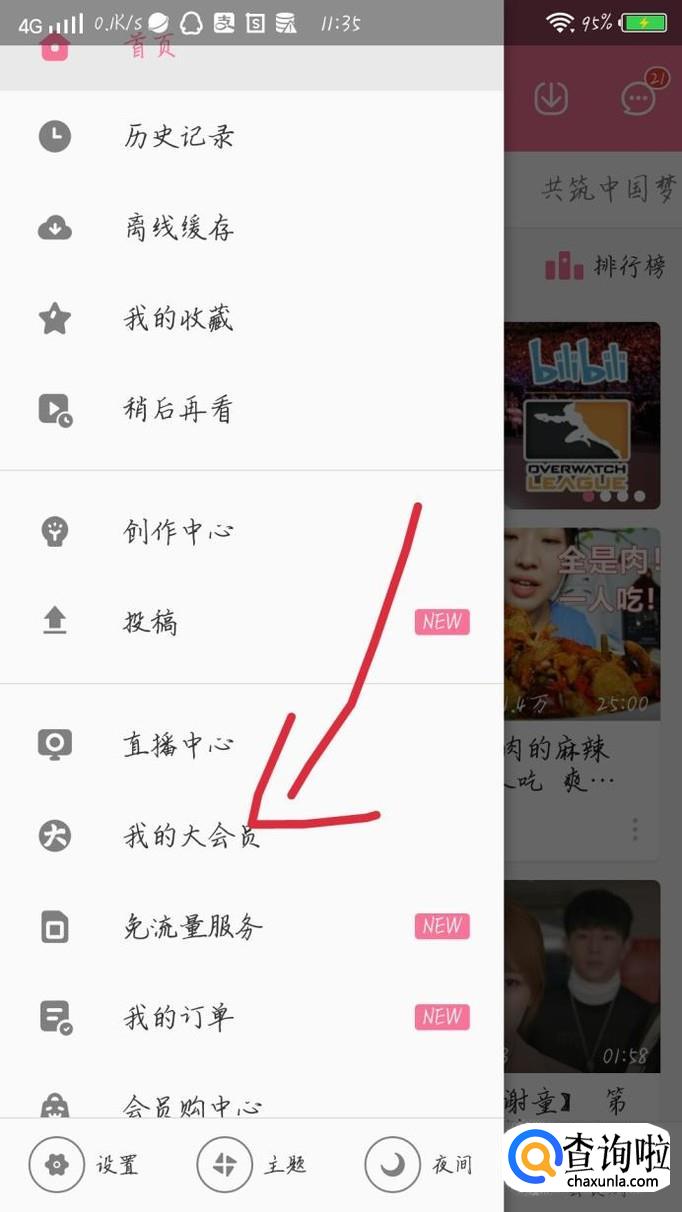Open 历史记录 in the drawer
682x1212 pixels.
coord(178,136)
